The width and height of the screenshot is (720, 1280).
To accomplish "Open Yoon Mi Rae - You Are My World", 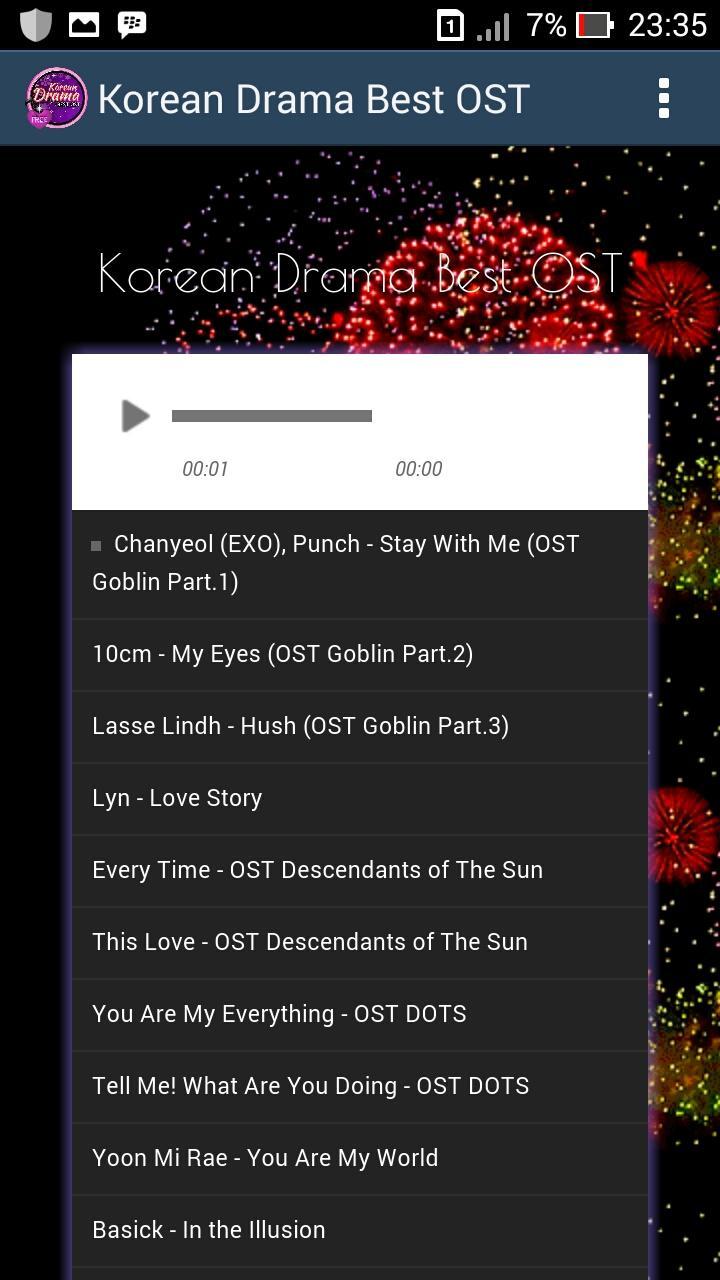I will click(265, 1158).
